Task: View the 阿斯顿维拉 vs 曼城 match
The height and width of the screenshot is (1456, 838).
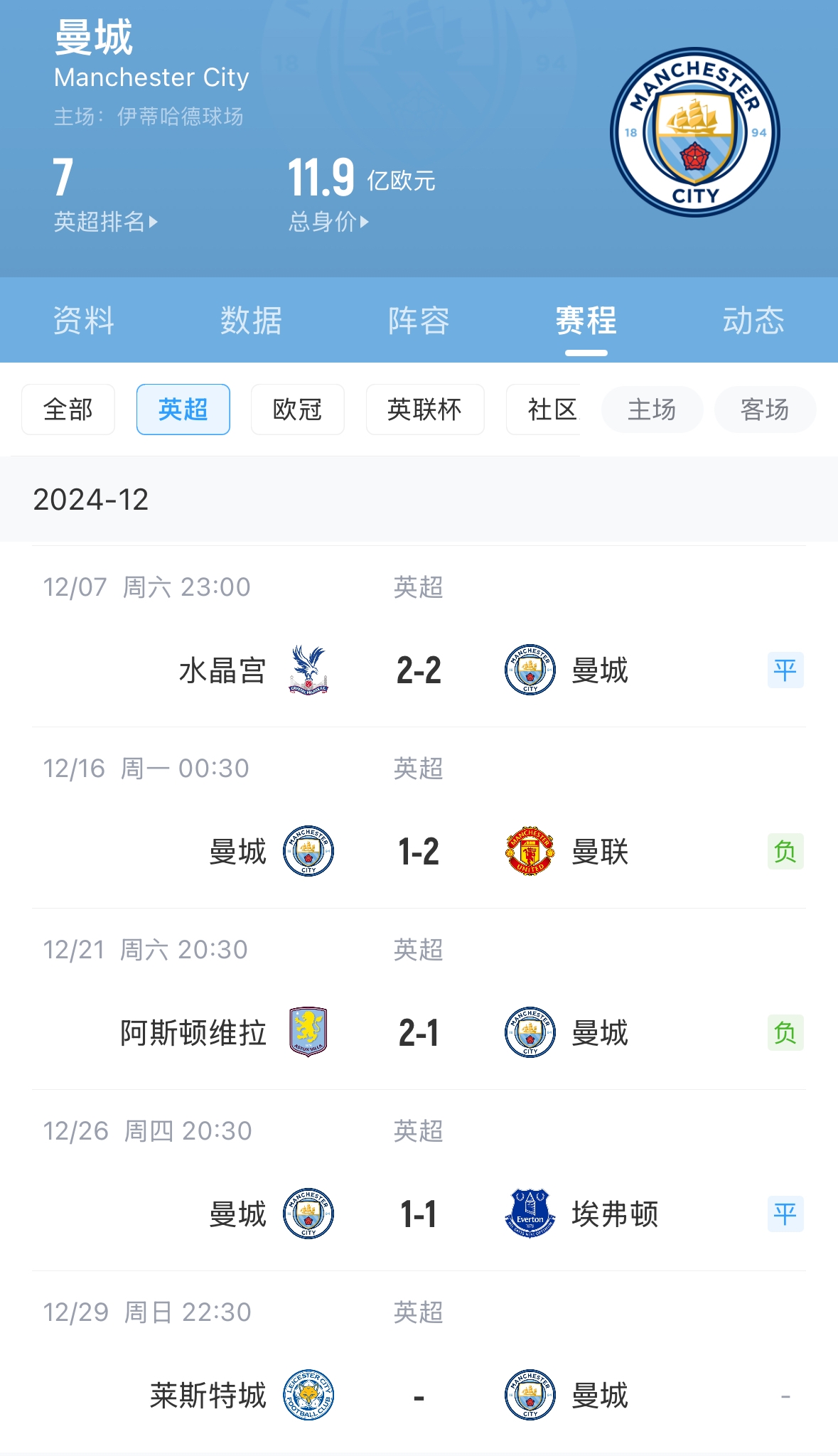Action: coord(419,1033)
